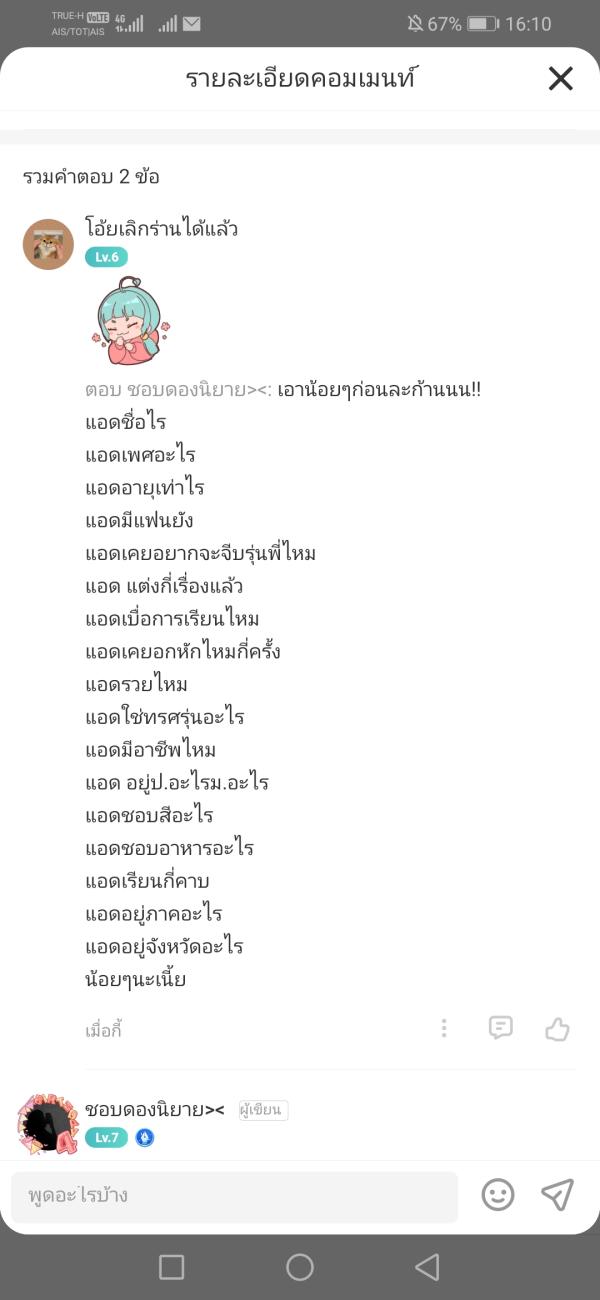Like โอ้ยเลิกร่านได้แล้ว's comment

[557, 1028]
